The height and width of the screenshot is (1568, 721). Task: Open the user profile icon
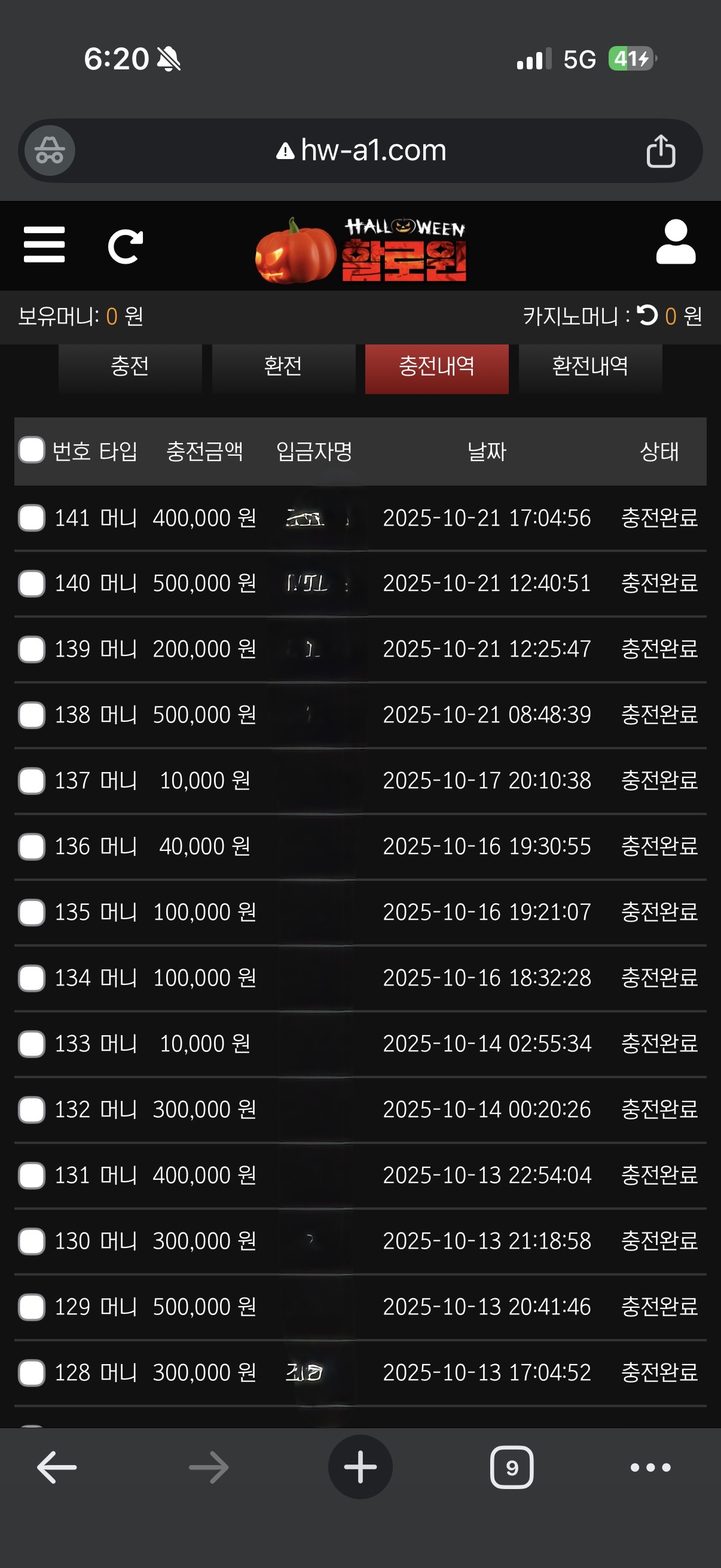676,242
